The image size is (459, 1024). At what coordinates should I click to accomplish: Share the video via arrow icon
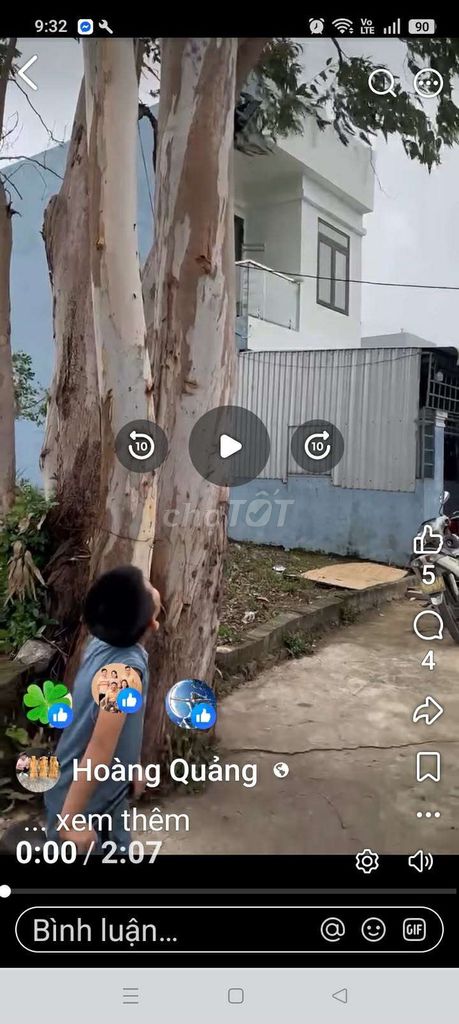point(428,711)
